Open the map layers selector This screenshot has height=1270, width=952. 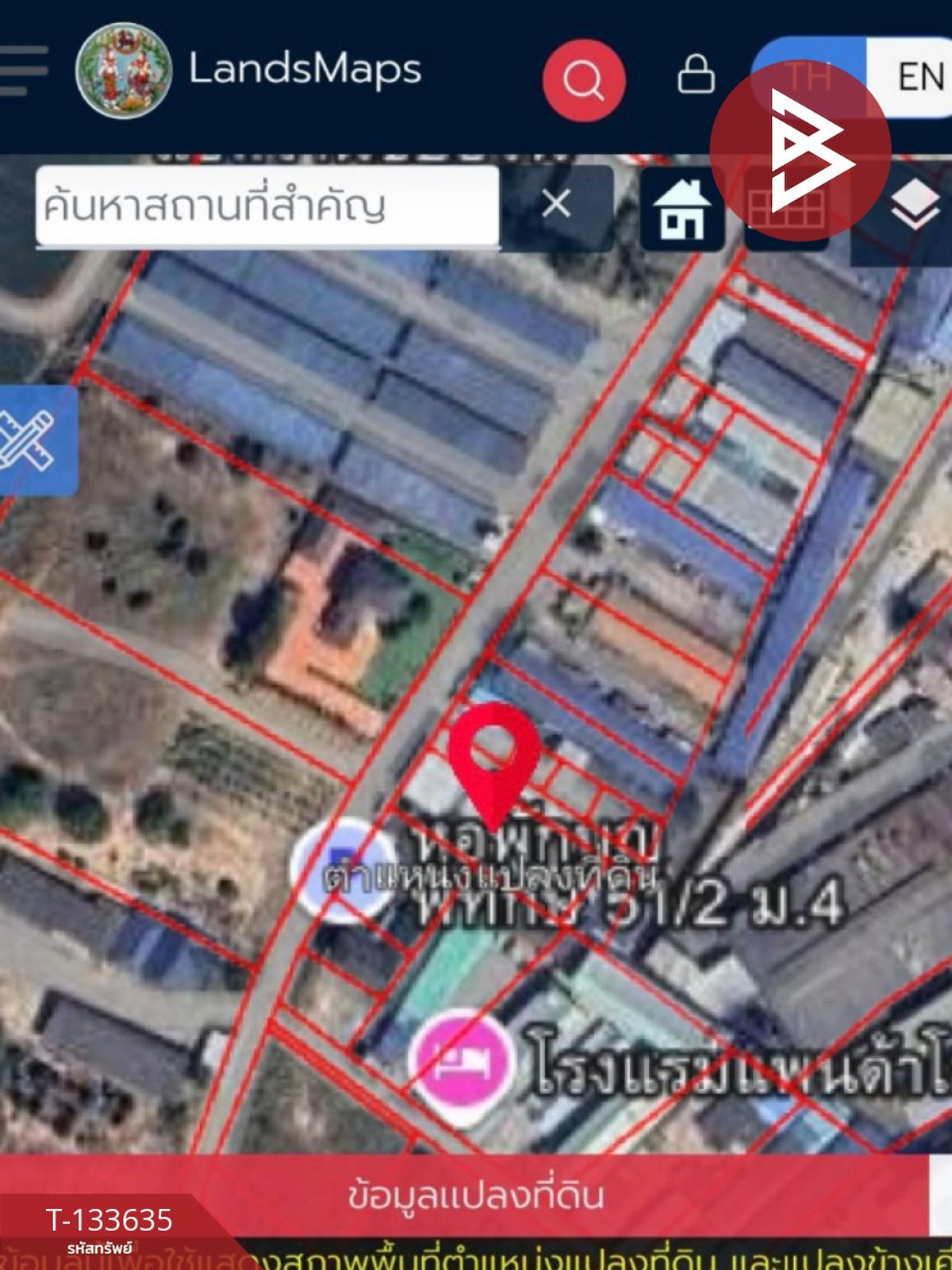[x=913, y=206]
